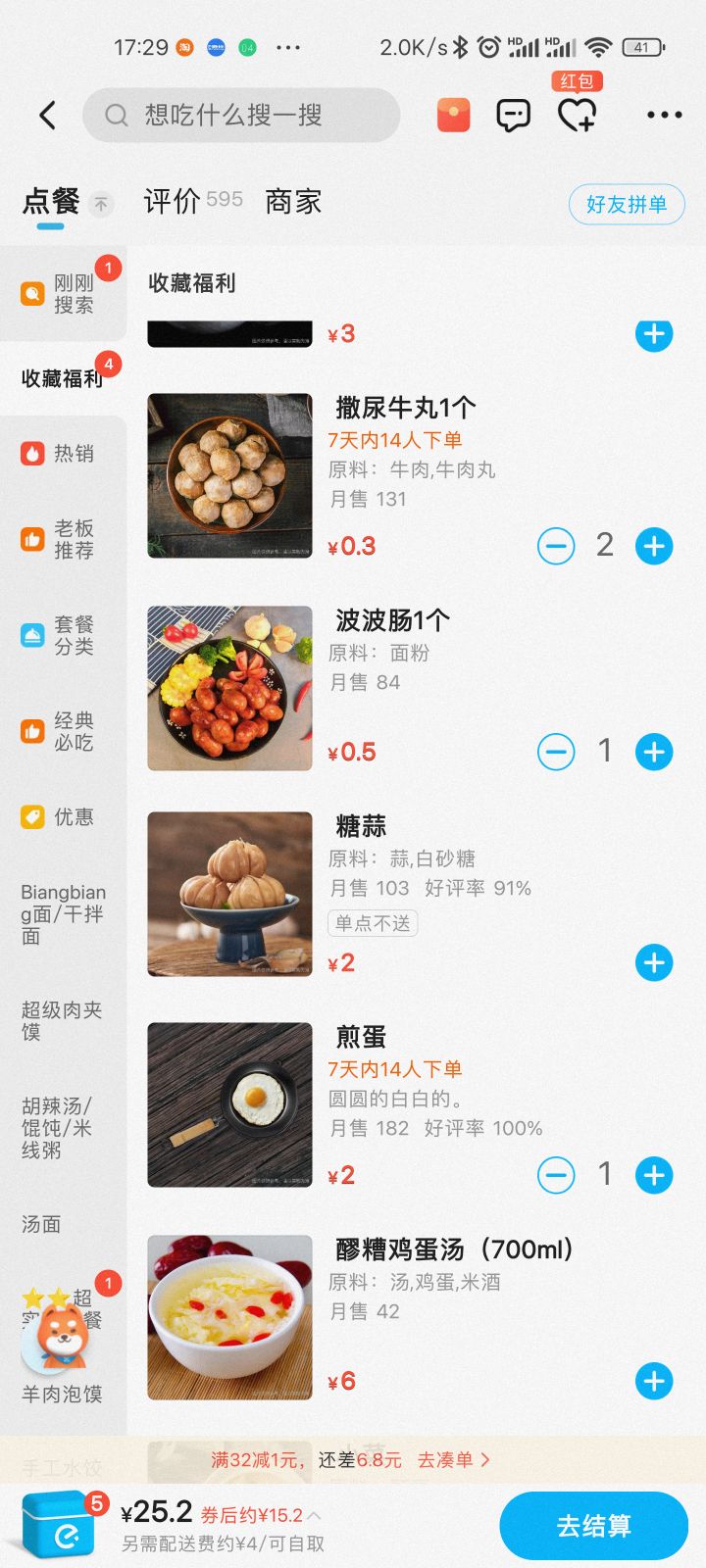Remove one 波波肠 from the cart
The image size is (706, 1568).
556,752
